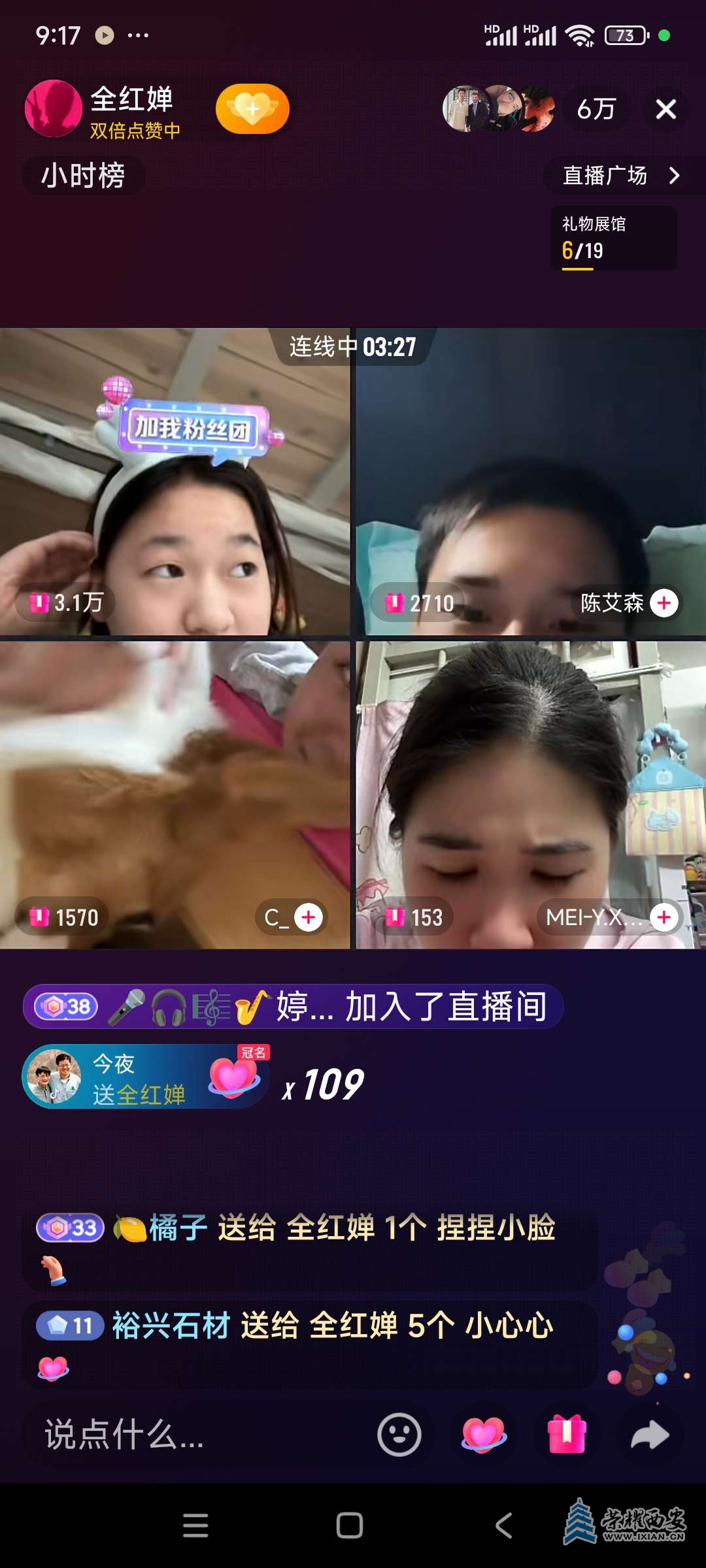Viewport: 706px width, 1568px height.
Task: View the 6万 audience list
Action: click(x=596, y=109)
